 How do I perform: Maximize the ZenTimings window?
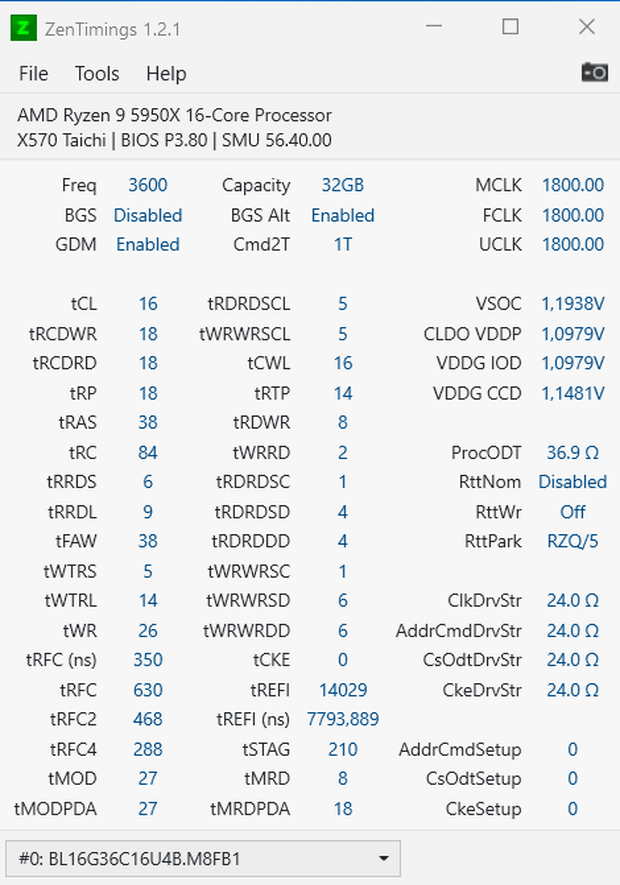click(510, 27)
